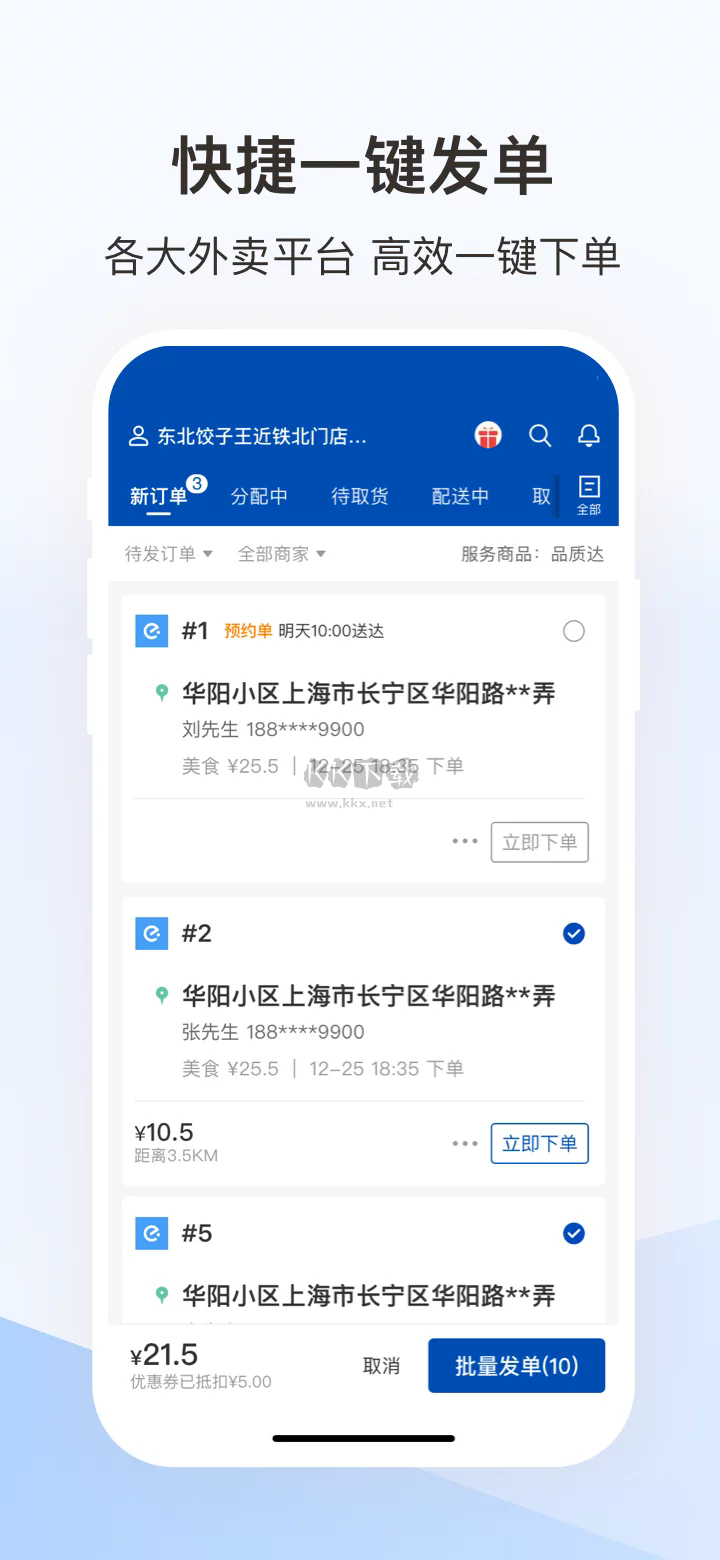This screenshot has height=1560, width=720.
Task: Click the 饿了么 platform icon on order #1
Action: [x=151, y=631]
